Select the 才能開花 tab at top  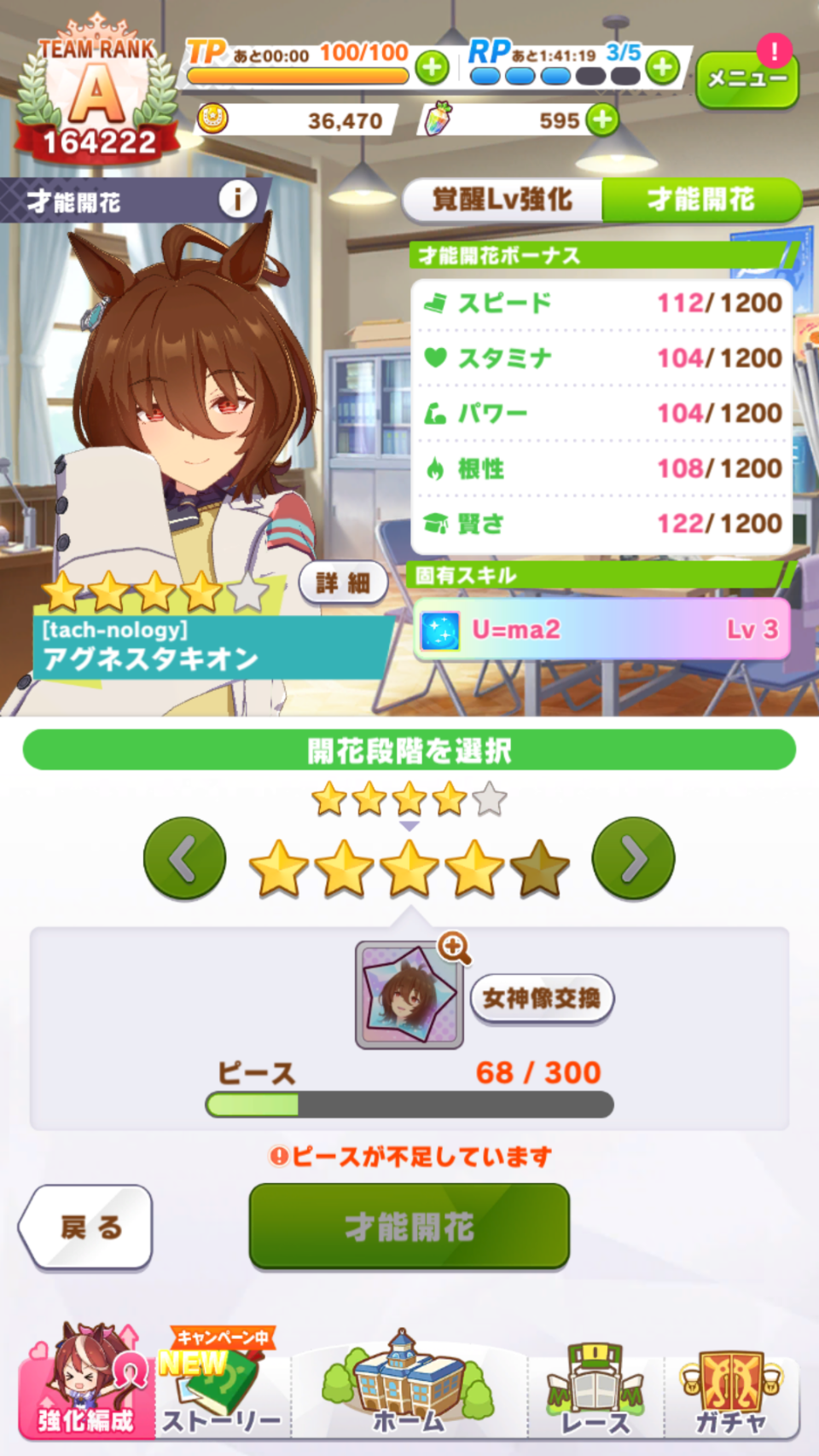pyautogui.click(x=701, y=200)
